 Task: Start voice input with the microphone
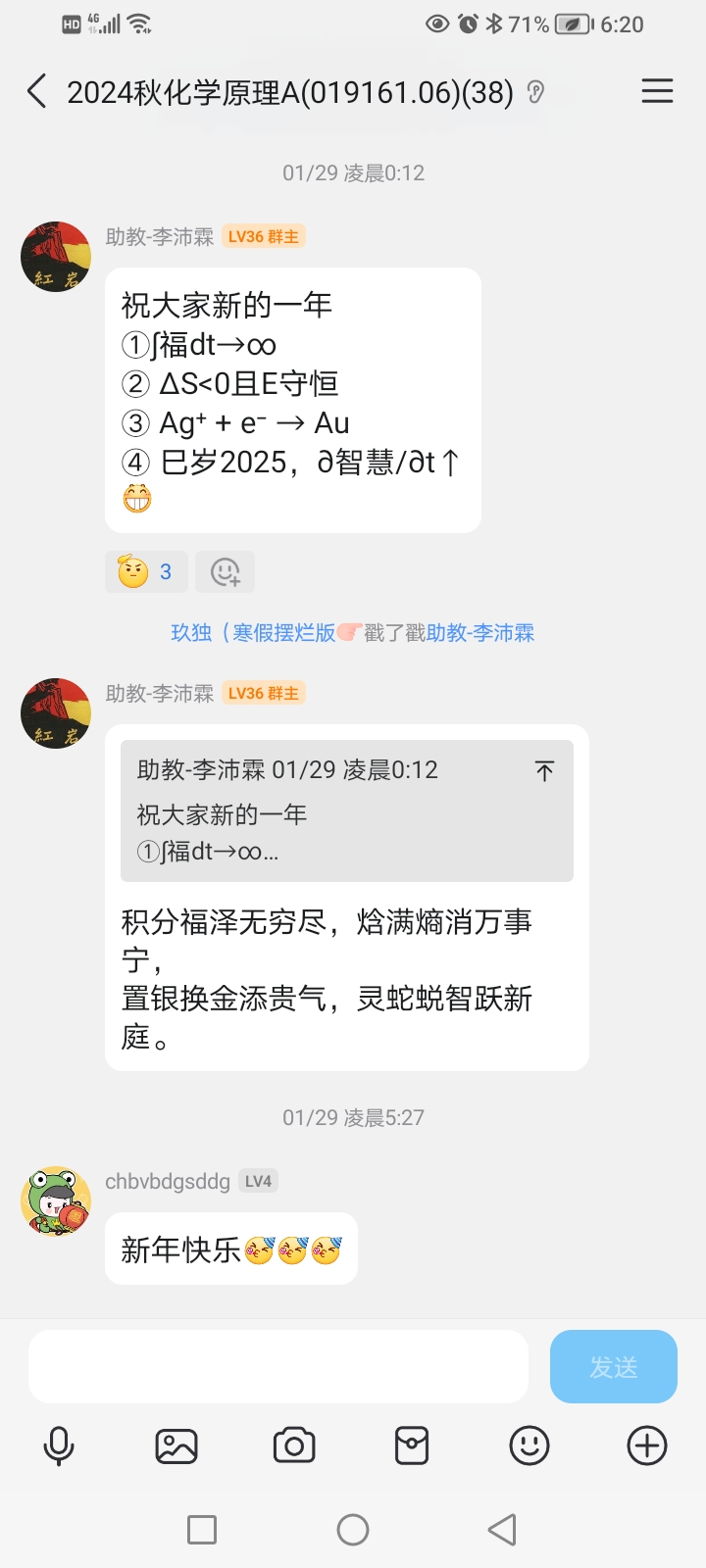59,1445
